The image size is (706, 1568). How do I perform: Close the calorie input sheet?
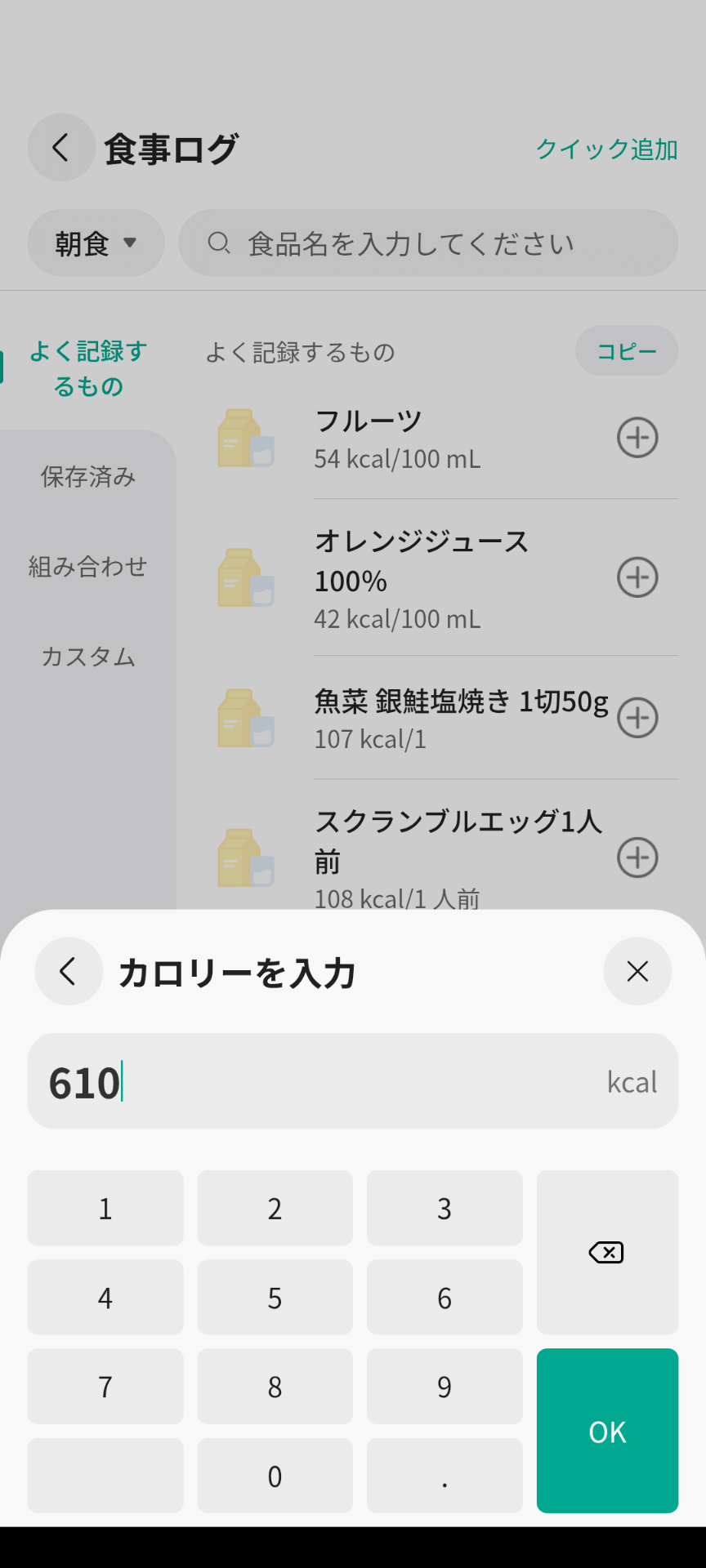637,971
